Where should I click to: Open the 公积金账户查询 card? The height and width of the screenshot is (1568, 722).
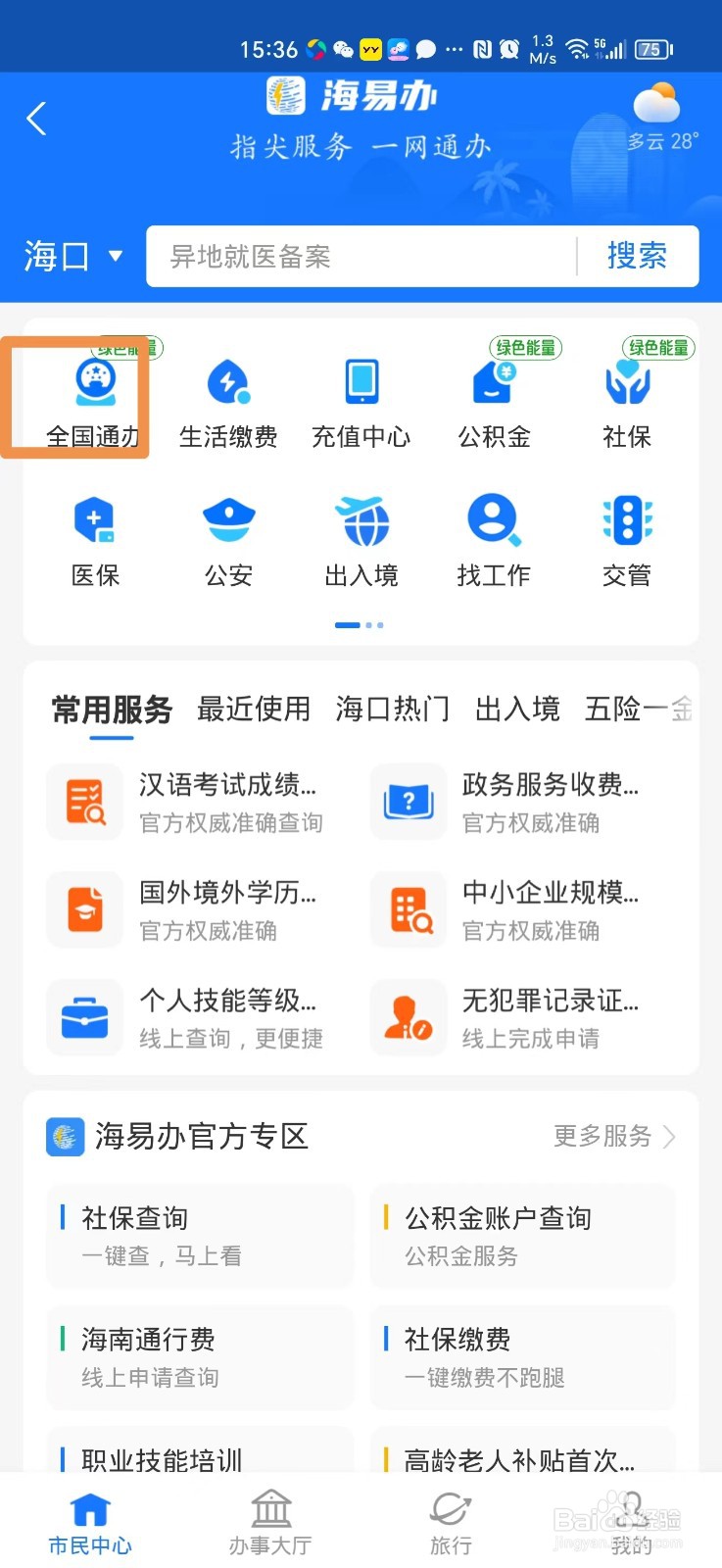click(523, 1236)
